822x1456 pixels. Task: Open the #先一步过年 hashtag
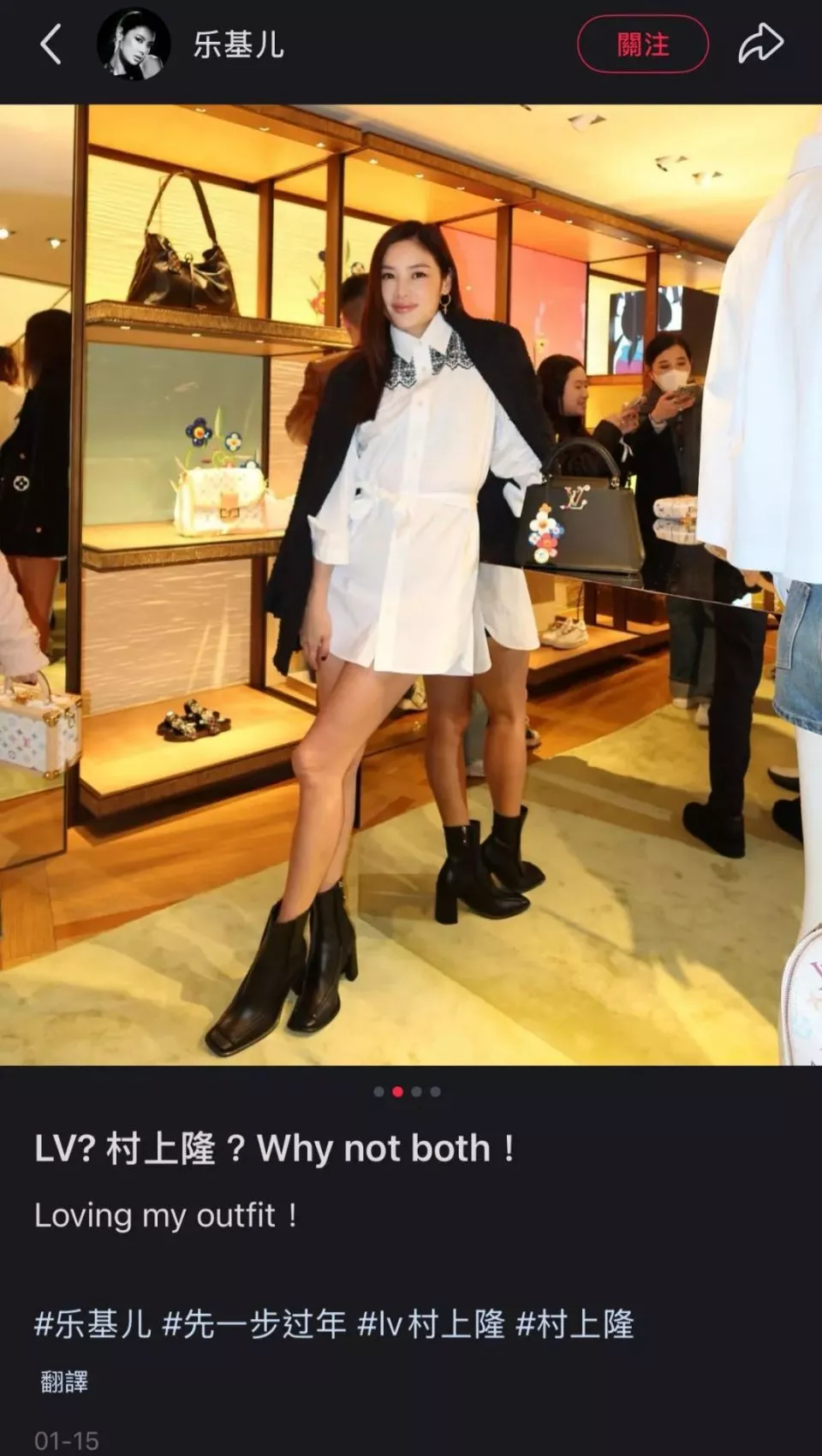254,1324
